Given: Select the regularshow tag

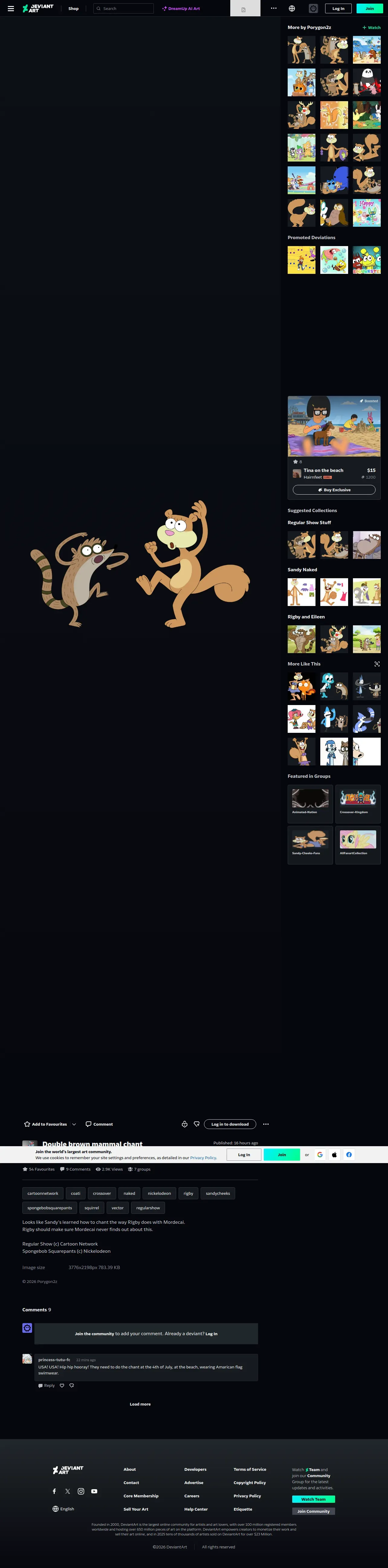Looking at the screenshot, I should [x=148, y=1208].
